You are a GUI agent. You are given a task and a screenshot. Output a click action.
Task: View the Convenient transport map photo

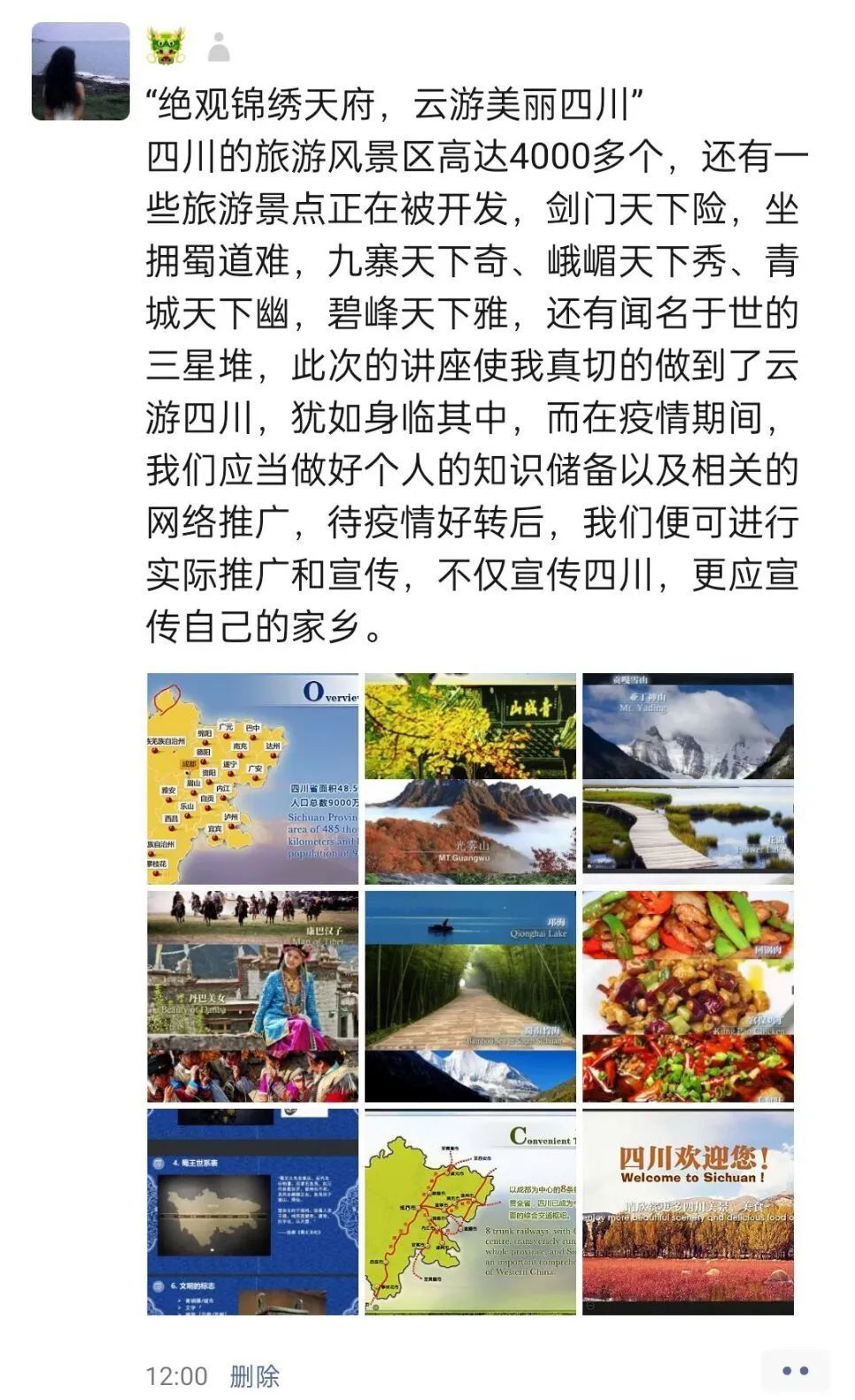(470, 1212)
